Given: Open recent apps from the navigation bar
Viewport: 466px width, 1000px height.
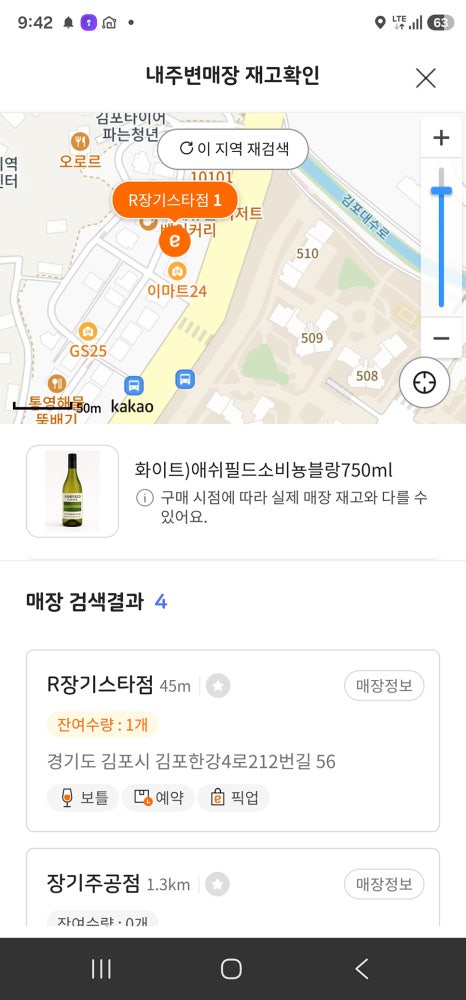Looking at the screenshot, I should pos(101,969).
